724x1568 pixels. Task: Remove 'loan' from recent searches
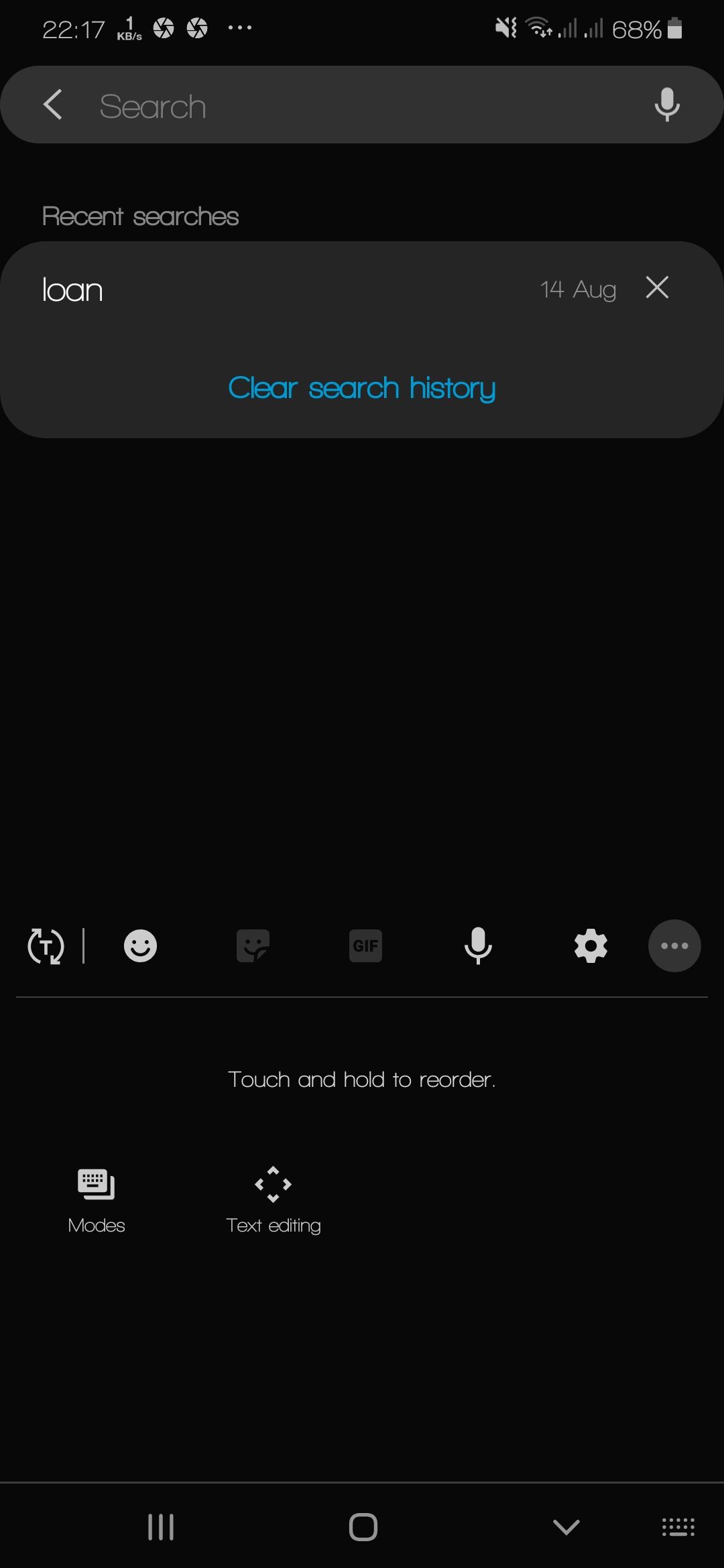pos(657,287)
